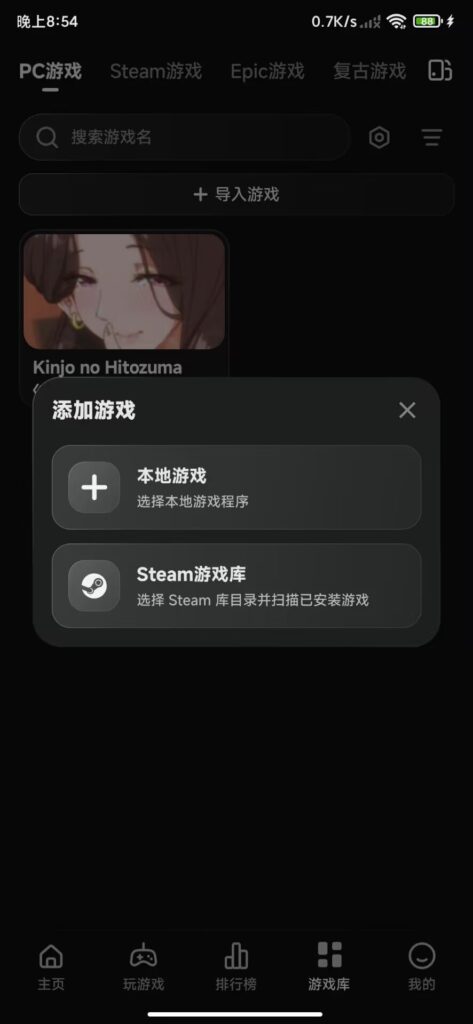Tap the 导入游戏 import button
The height and width of the screenshot is (1024, 473).
coord(236,194)
